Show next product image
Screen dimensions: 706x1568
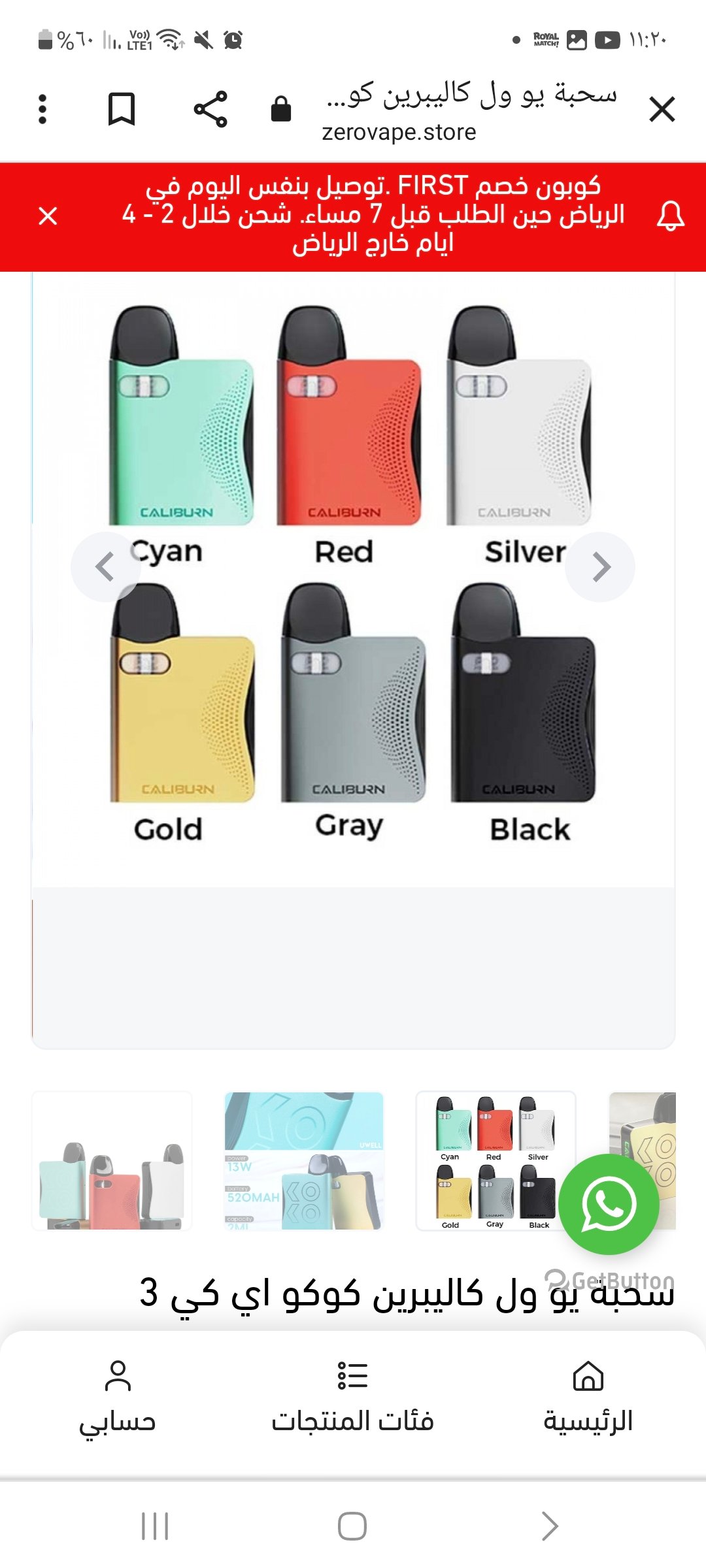600,566
